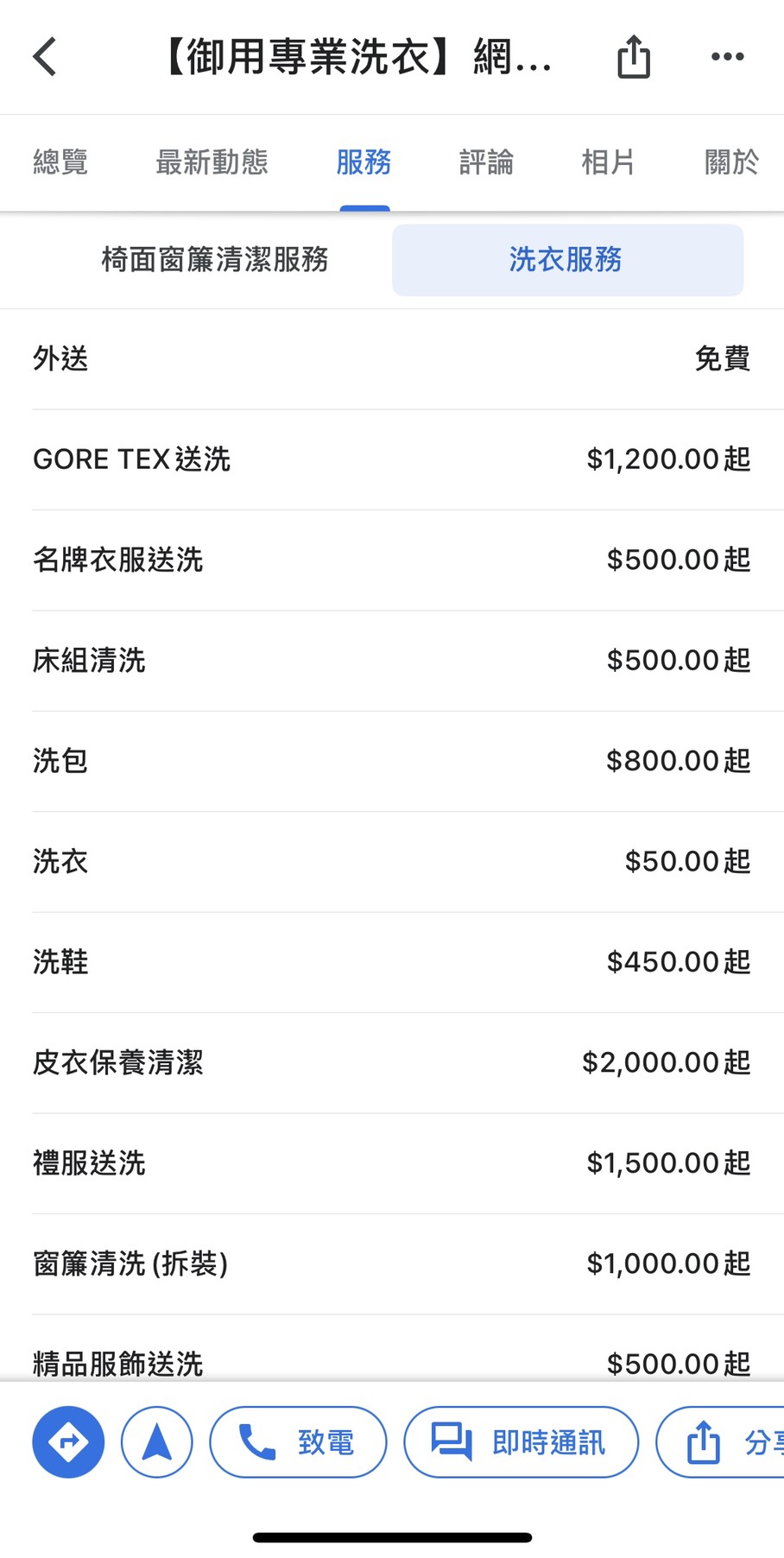This screenshot has height=1558, width=784.
Task: Switch to the 總覽 tab
Action: pos(60,162)
